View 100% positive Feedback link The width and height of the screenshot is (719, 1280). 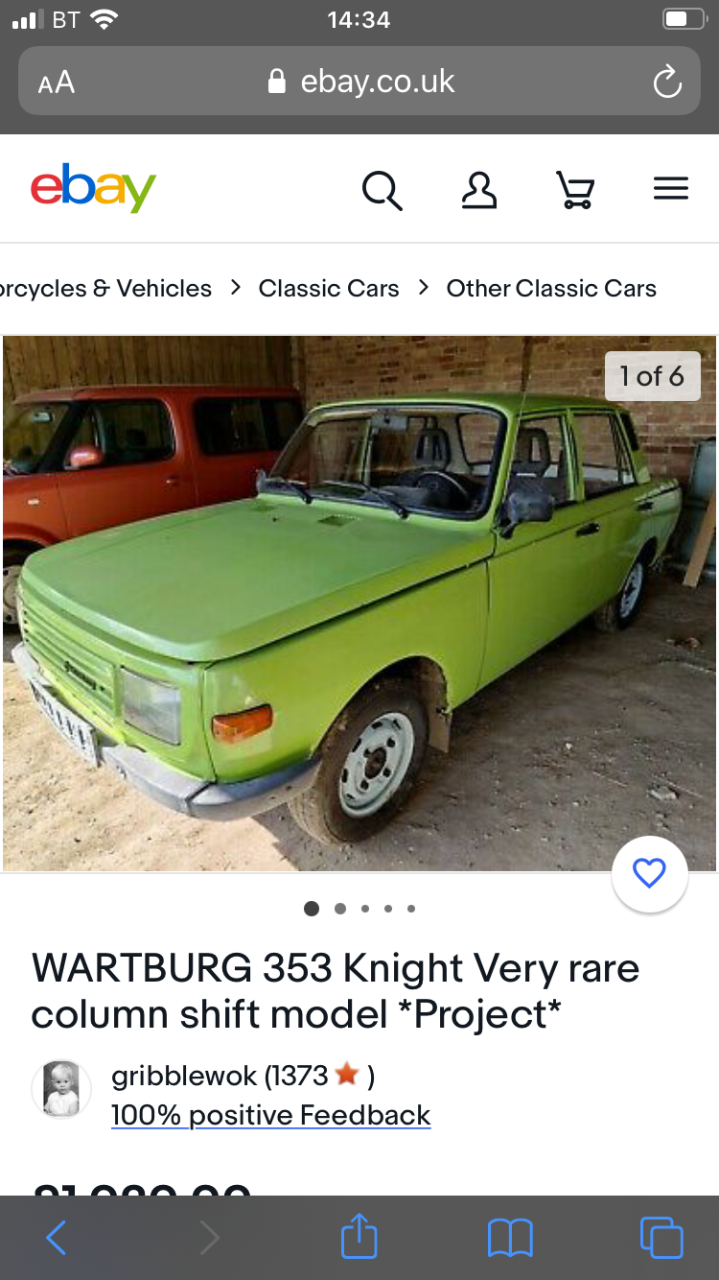[x=270, y=1115]
